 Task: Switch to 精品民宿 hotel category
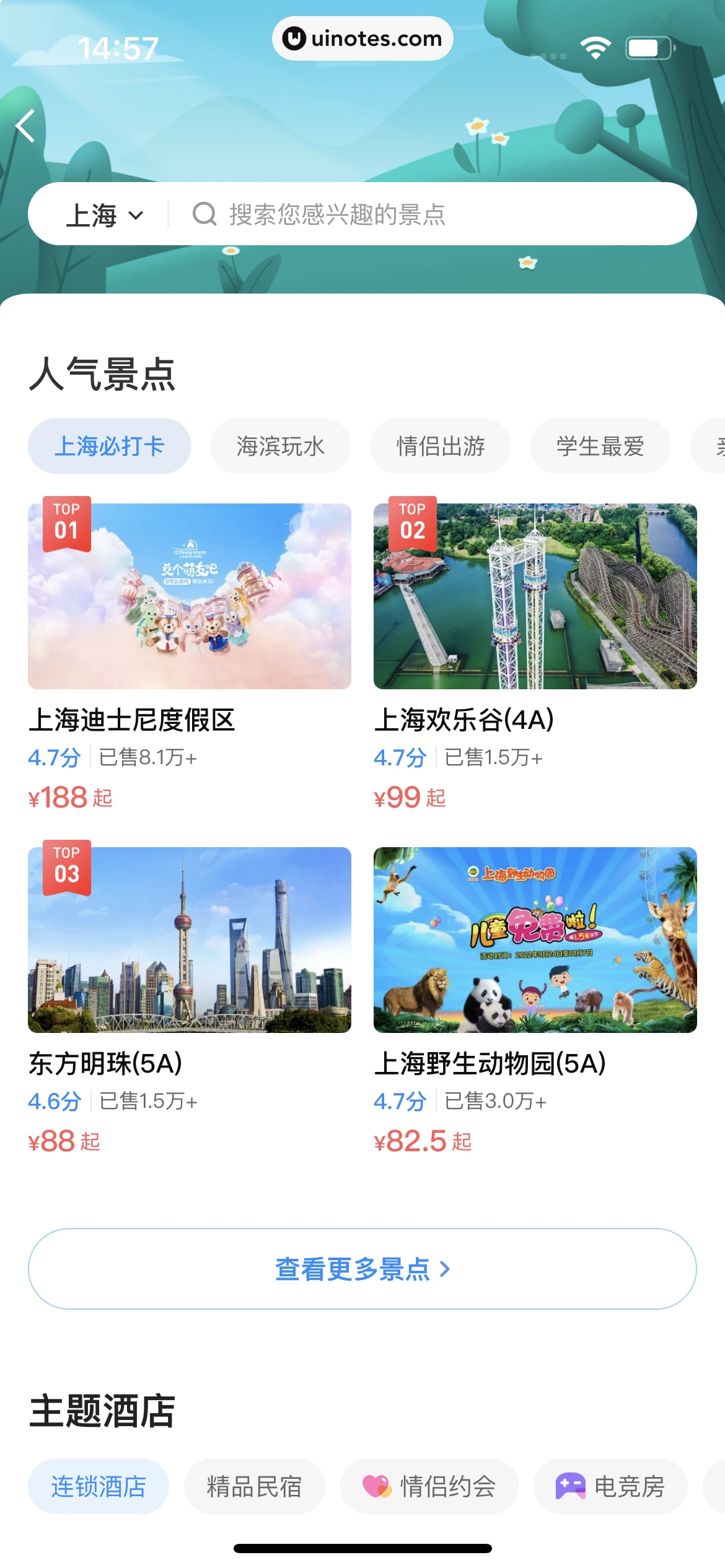(x=254, y=1486)
